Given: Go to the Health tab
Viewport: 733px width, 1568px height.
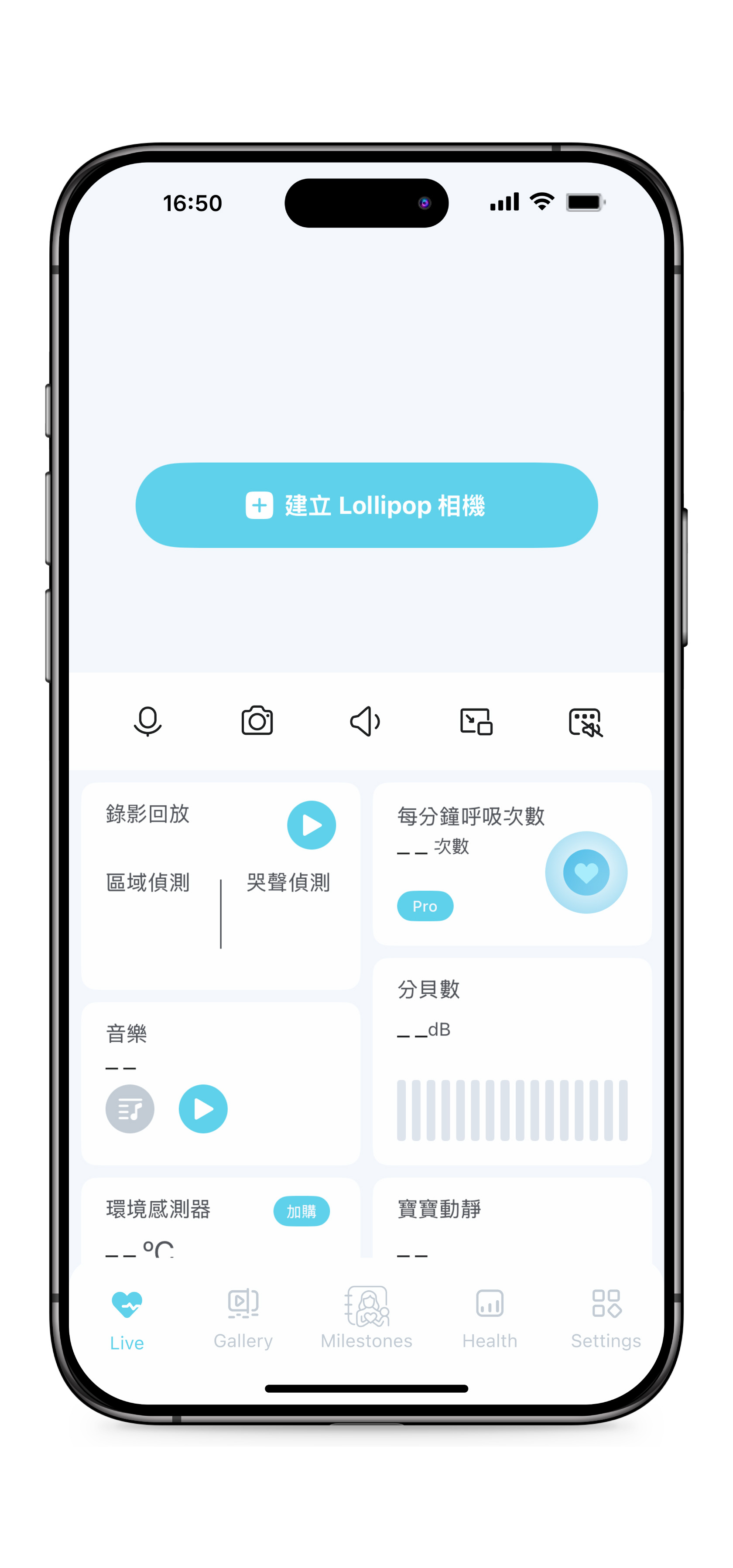Looking at the screenshot, I should [489, 1319].
